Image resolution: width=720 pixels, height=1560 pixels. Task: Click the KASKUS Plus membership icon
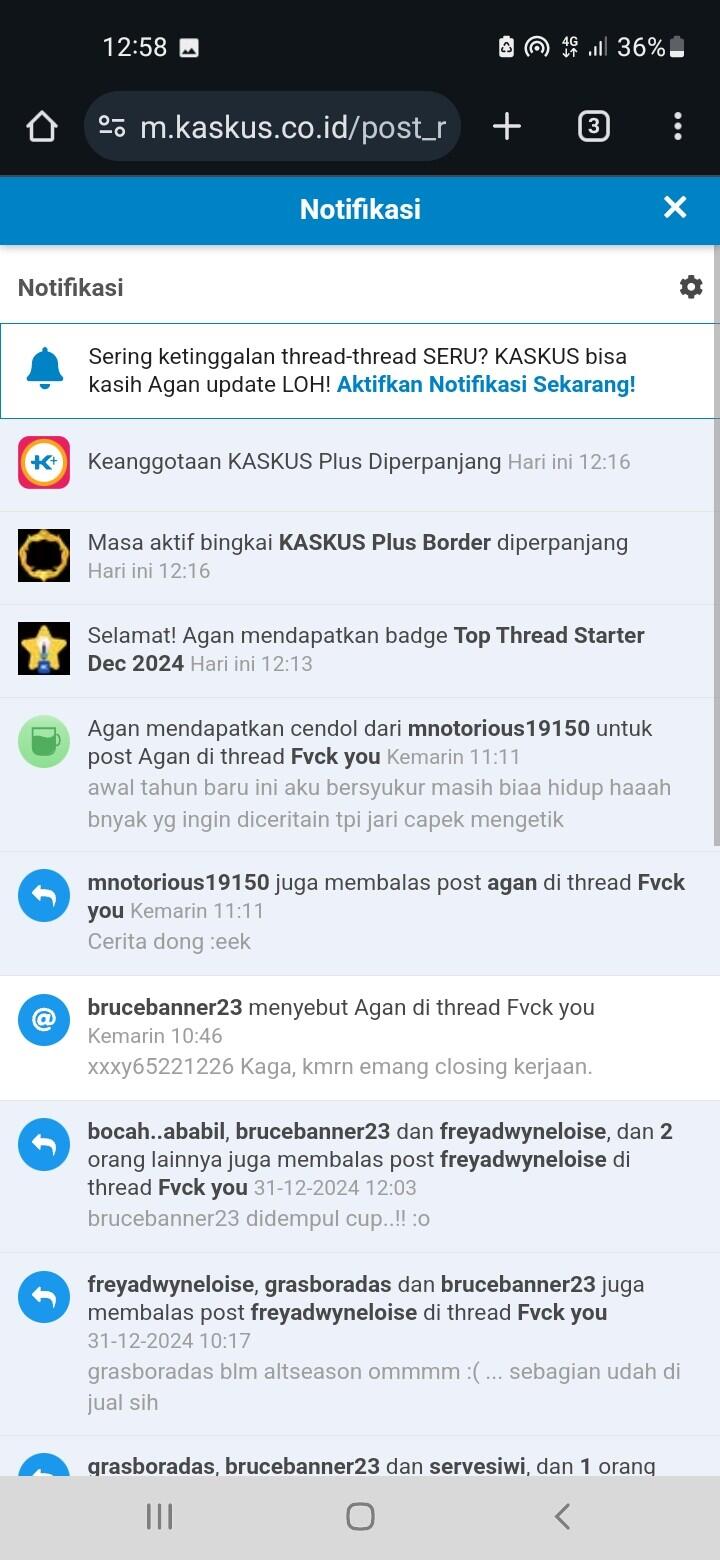point(44,462)
